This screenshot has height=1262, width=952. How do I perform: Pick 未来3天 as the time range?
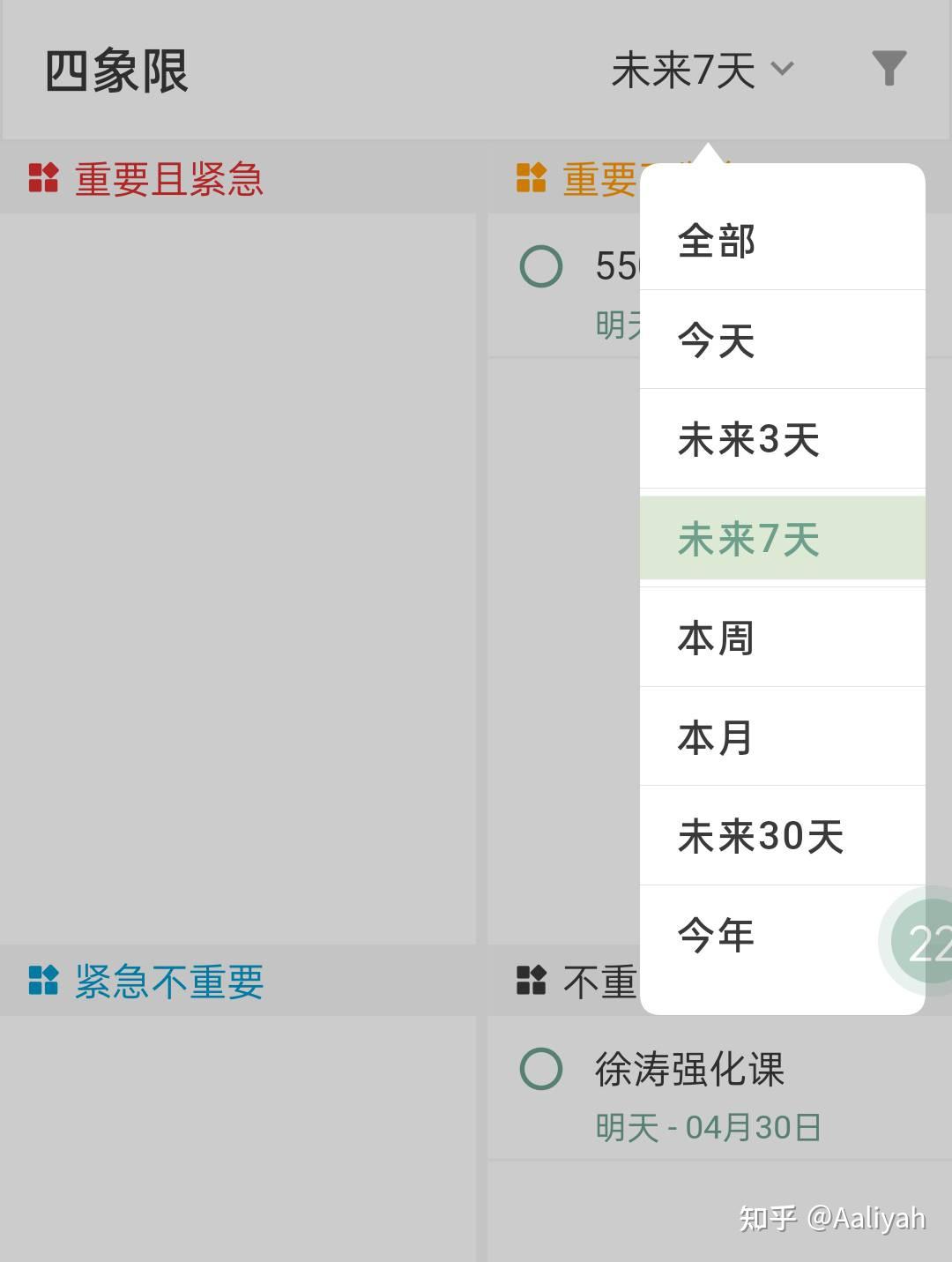(783, 438)
